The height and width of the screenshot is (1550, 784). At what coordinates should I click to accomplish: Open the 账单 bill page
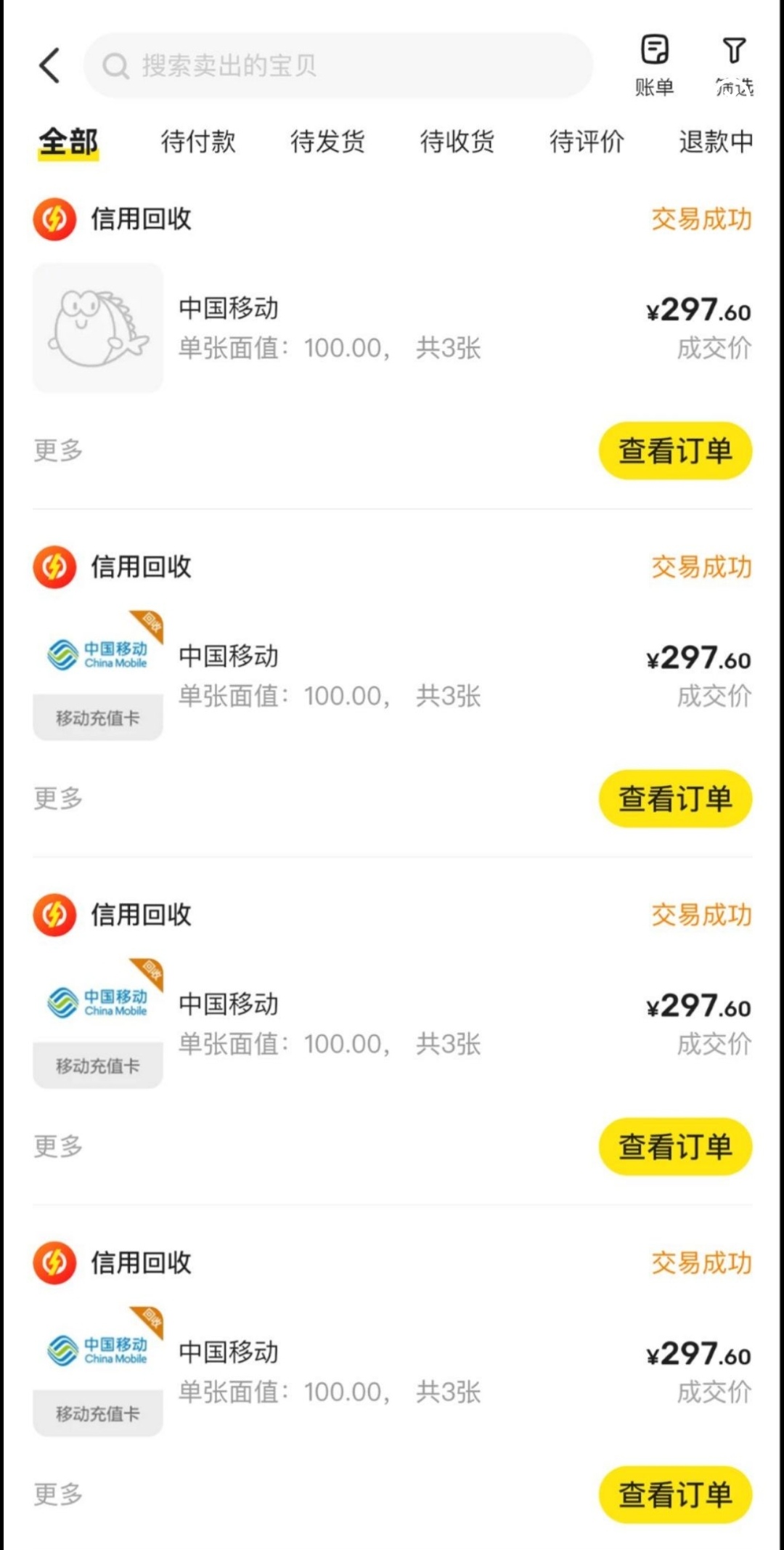click(x=654, y=65)
